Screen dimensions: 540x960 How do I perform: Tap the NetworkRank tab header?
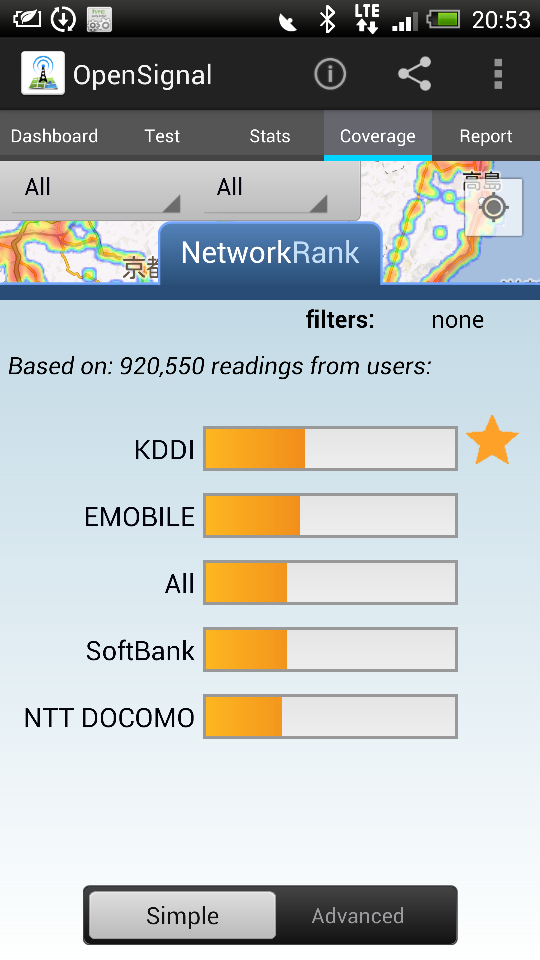pos(270,253)
